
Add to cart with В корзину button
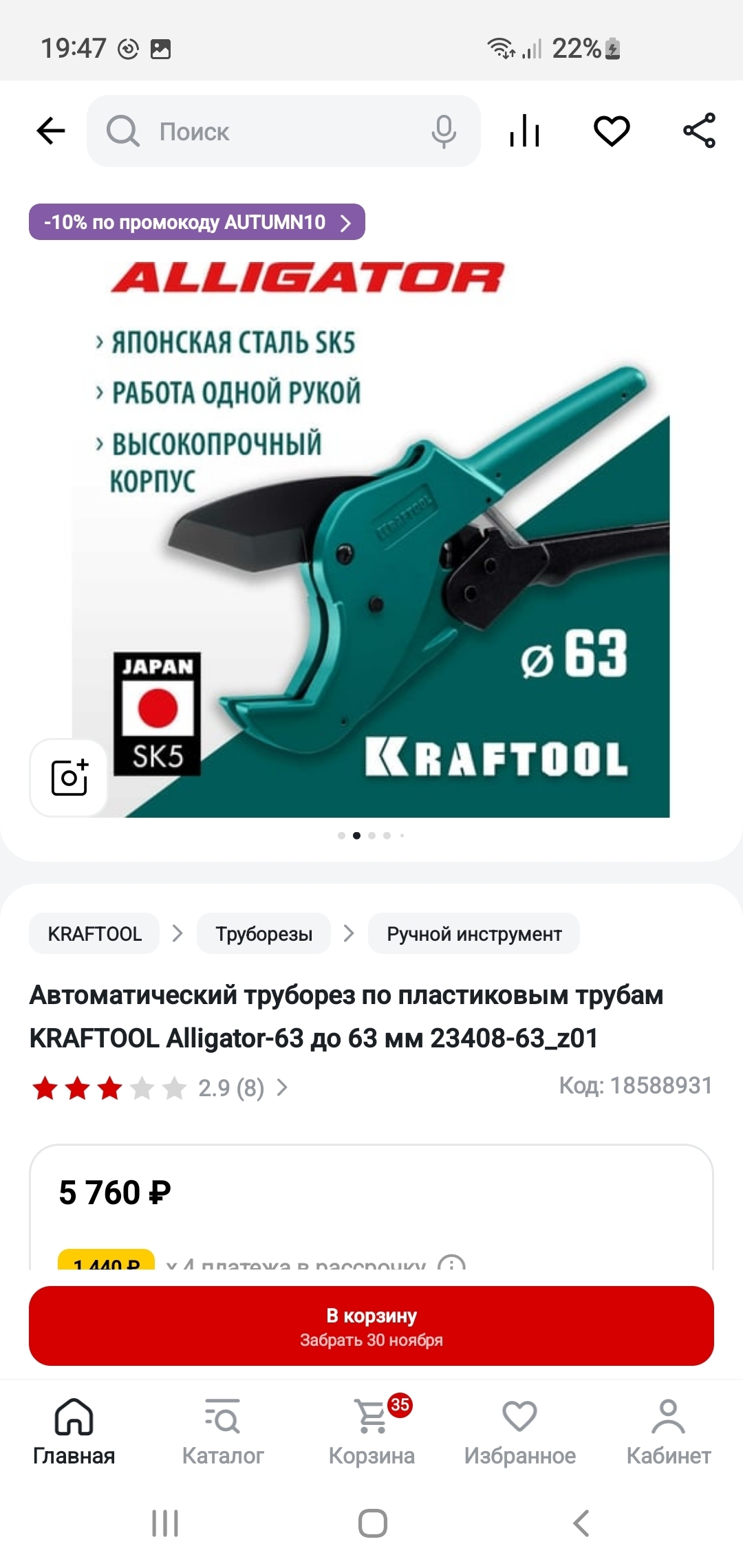click(371, 1326)
